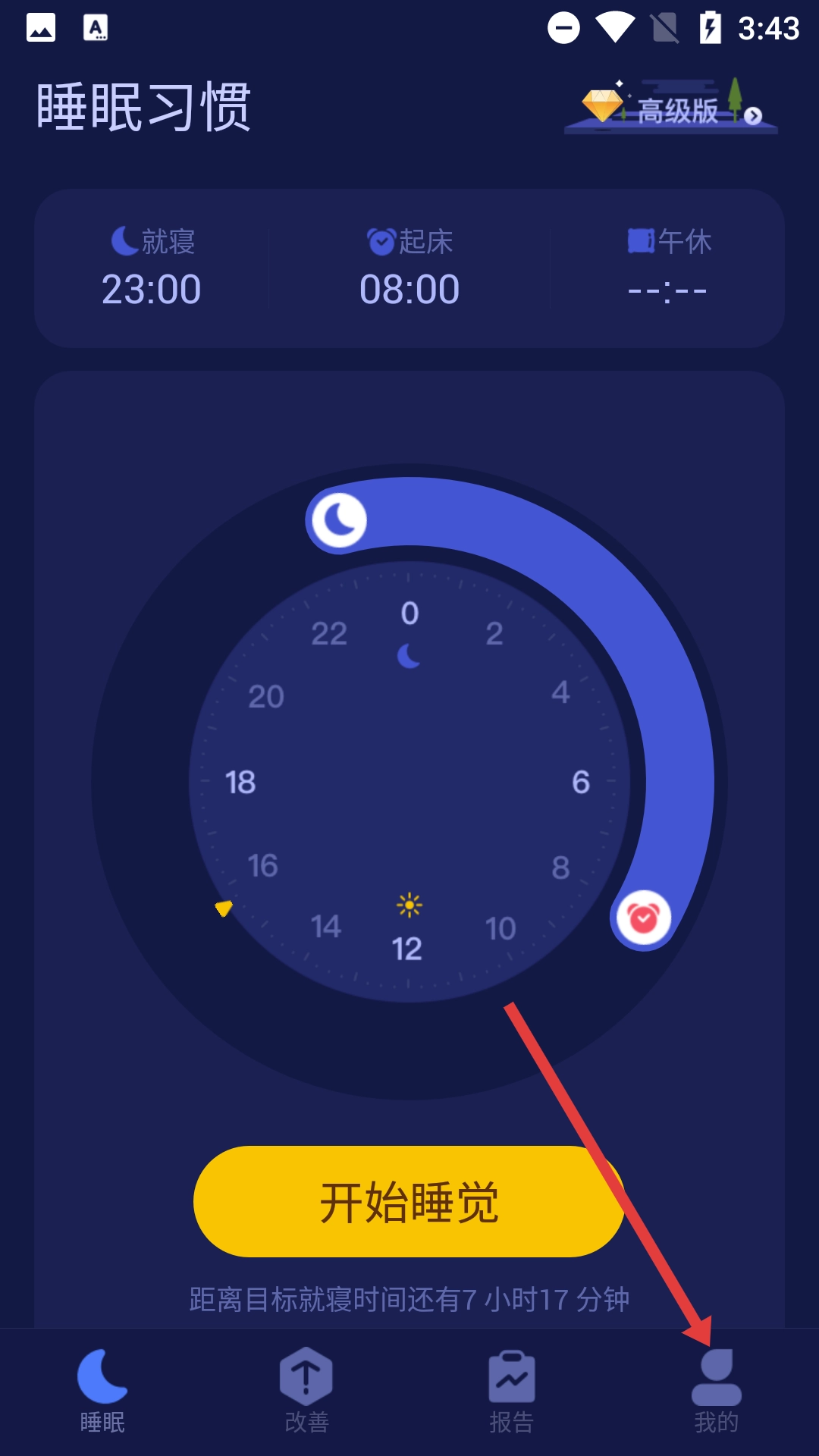The image size is (819, 1456).
Task: Set the 就寝 bedtime 23:00
Action: (152, 268)
